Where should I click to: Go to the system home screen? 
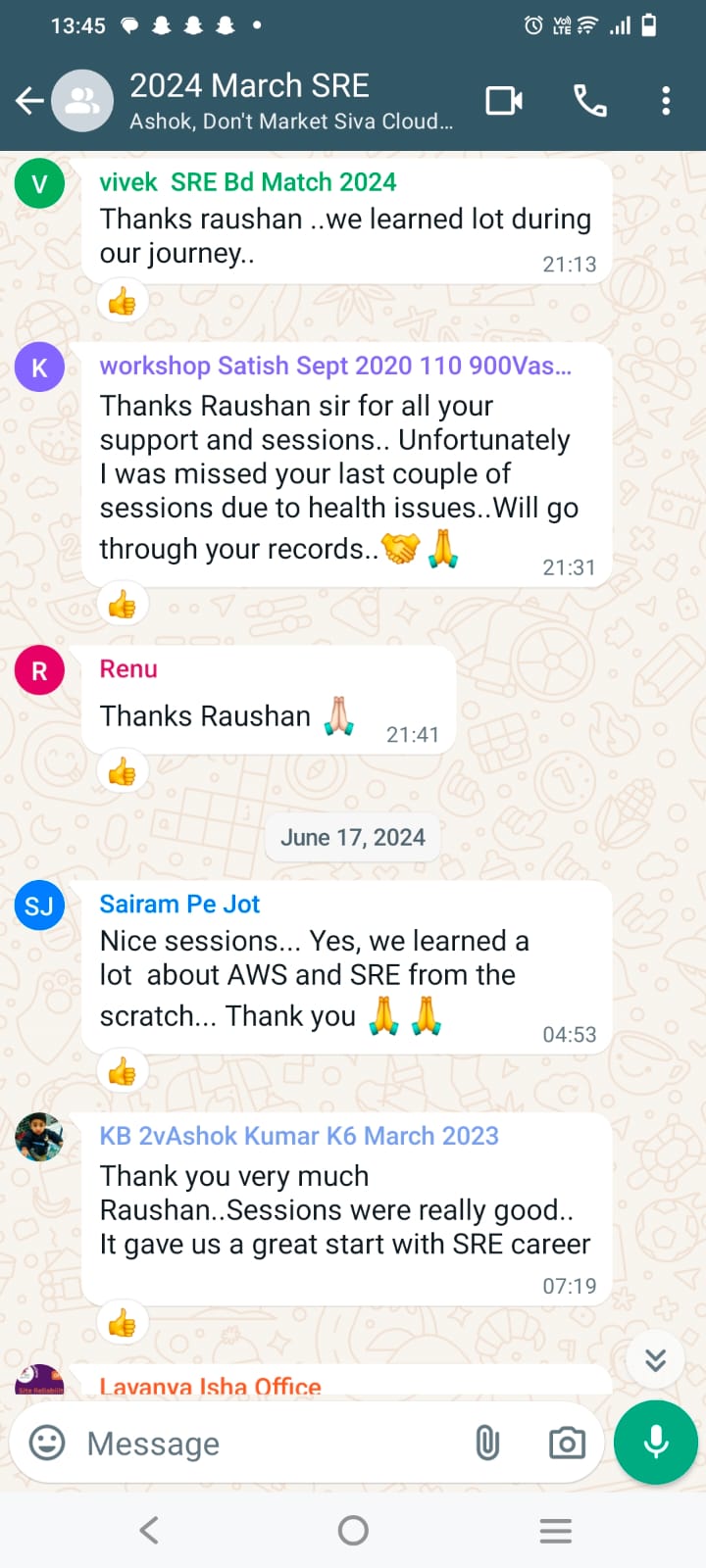point(353,1530)
